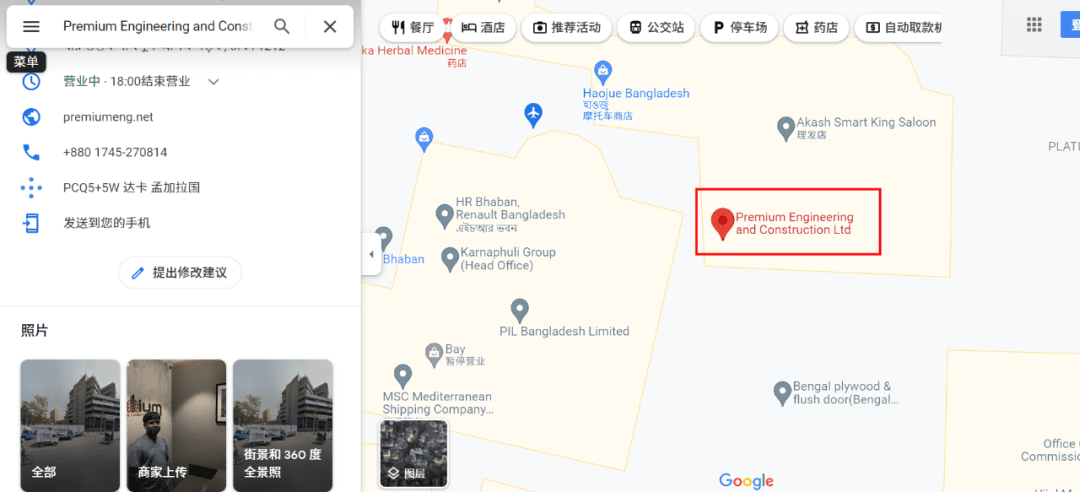The image size is (1080, 492).
Task: Open the hamburger menu
Action: (31, 26)
